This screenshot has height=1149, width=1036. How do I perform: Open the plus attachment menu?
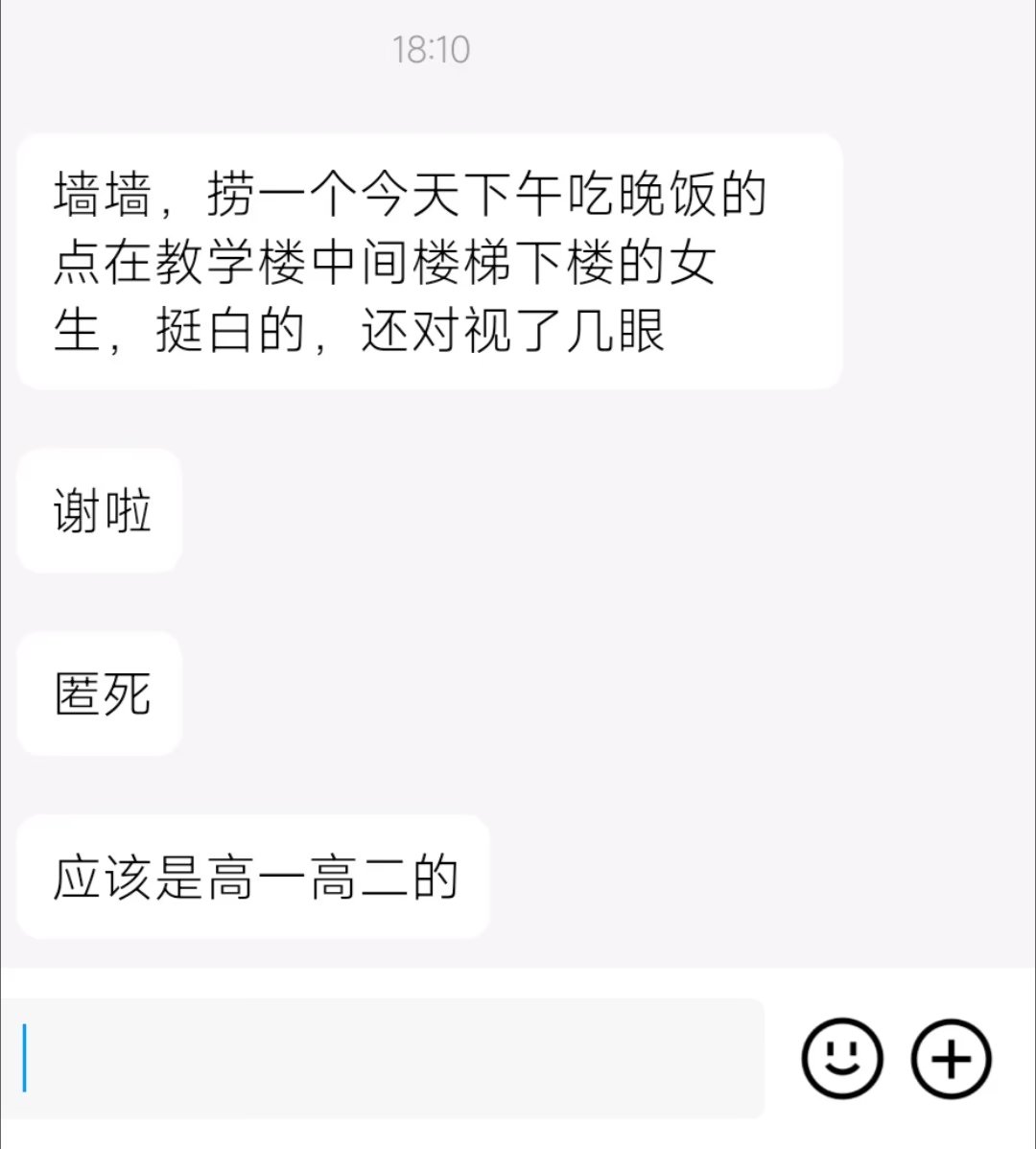[x=950, y=1059]
